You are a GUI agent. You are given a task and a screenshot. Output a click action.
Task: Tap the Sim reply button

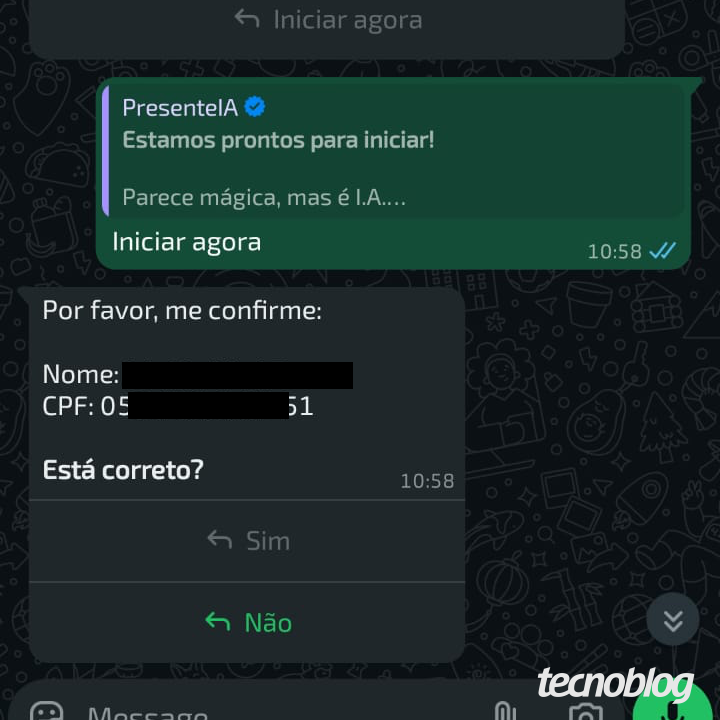247,541
